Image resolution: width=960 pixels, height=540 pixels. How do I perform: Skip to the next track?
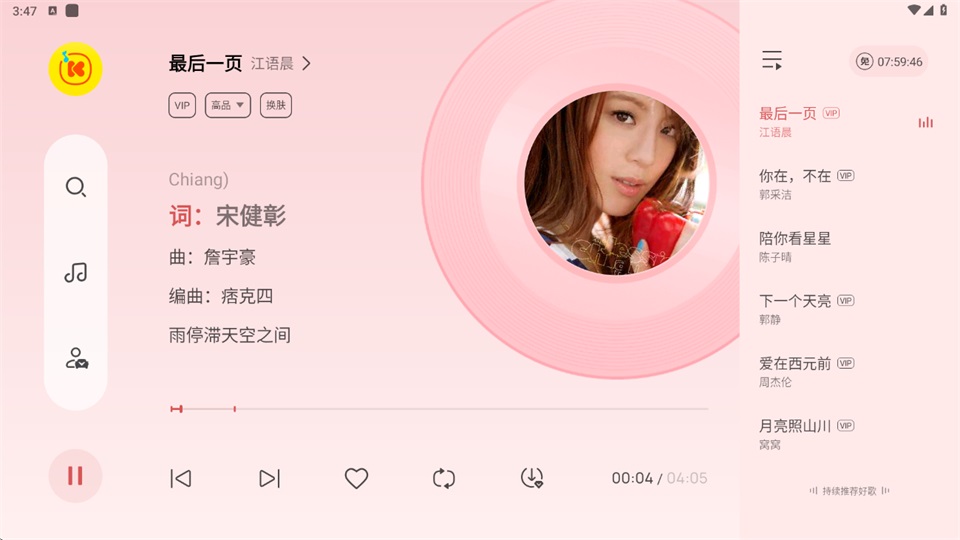[x=269, y=479]
